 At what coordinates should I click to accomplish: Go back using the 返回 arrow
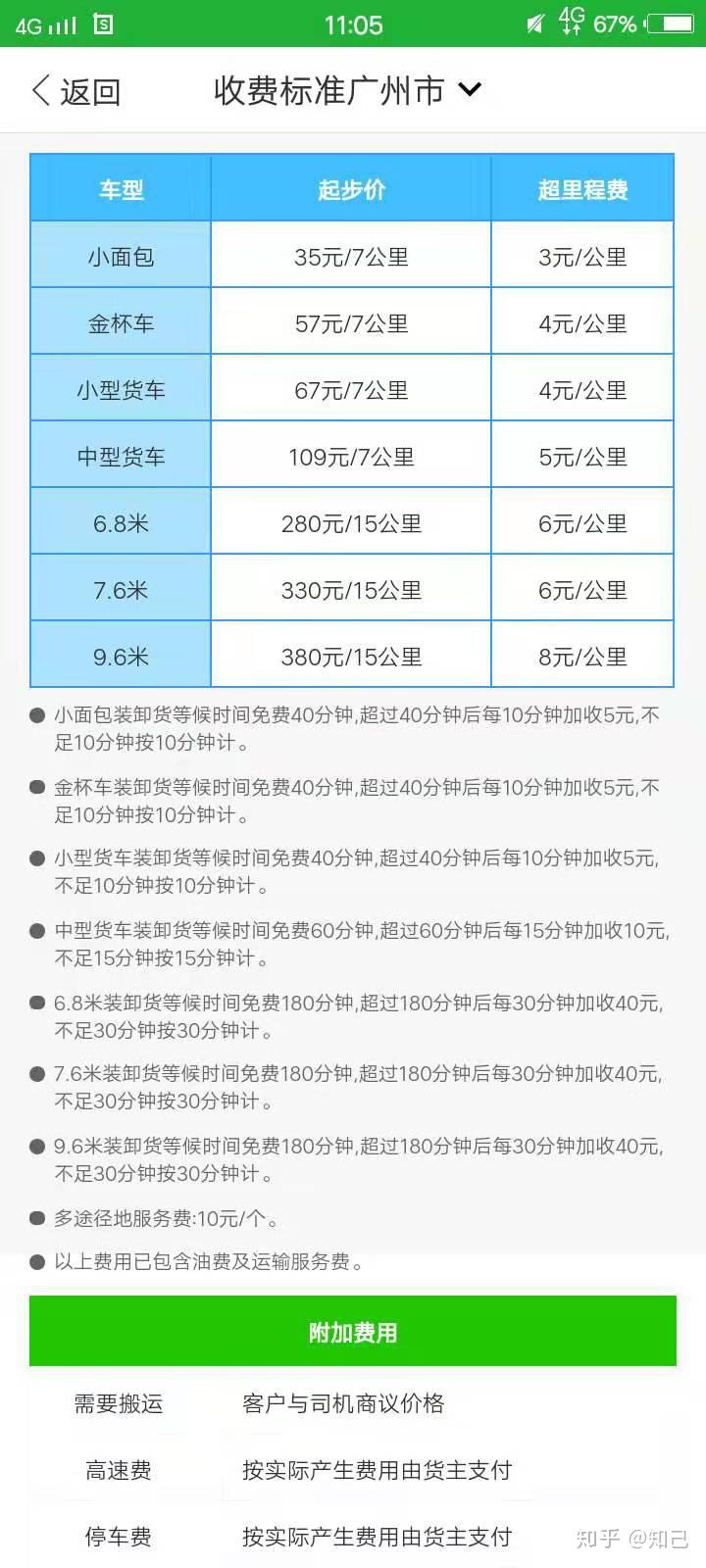coord(41,91)
